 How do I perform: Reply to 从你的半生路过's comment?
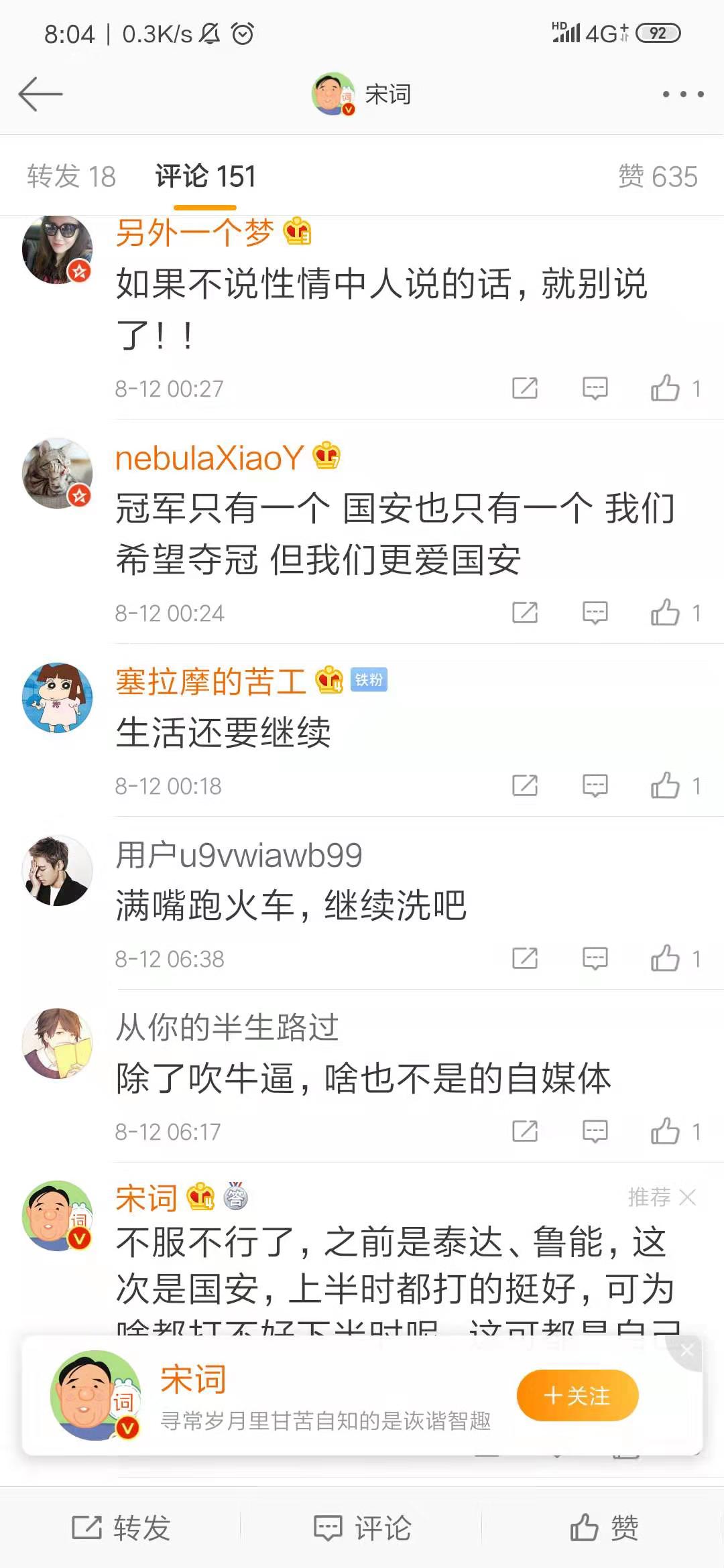(x=595, y=1131)
